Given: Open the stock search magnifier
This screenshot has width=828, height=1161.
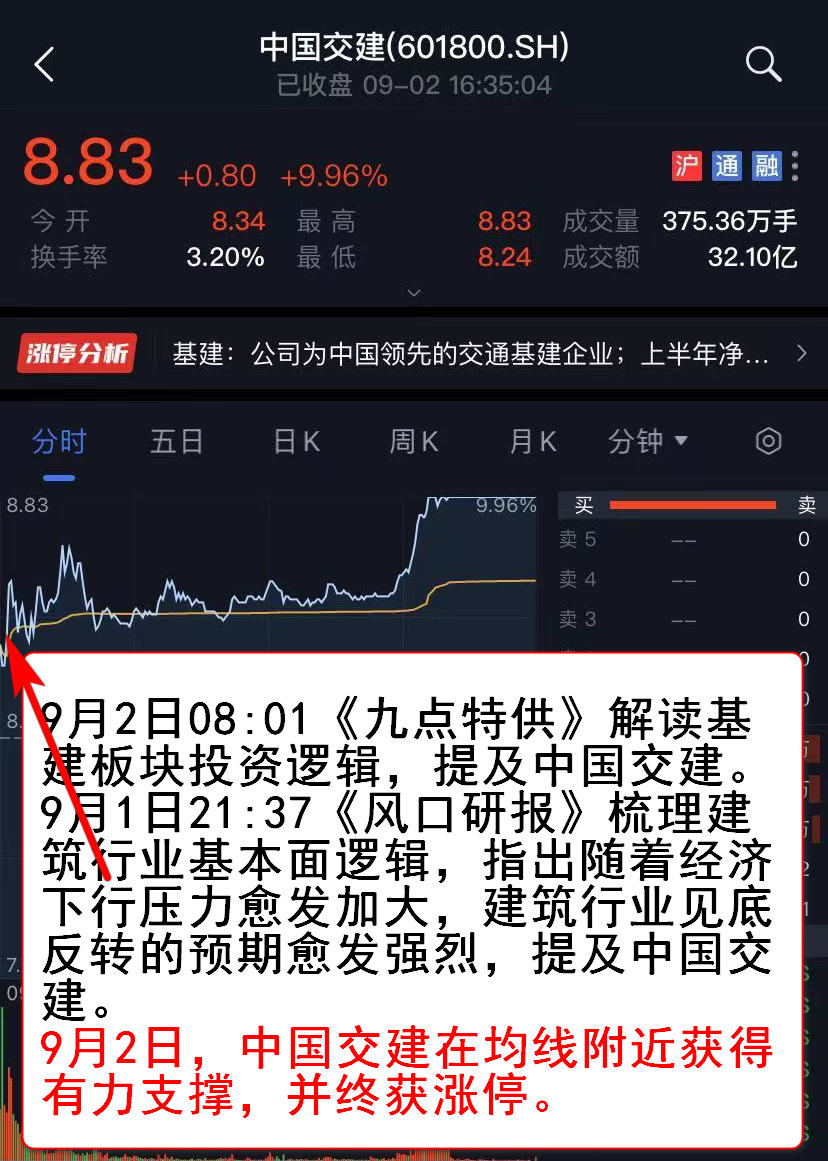Looking at the screenshot, I should point(763,65).
